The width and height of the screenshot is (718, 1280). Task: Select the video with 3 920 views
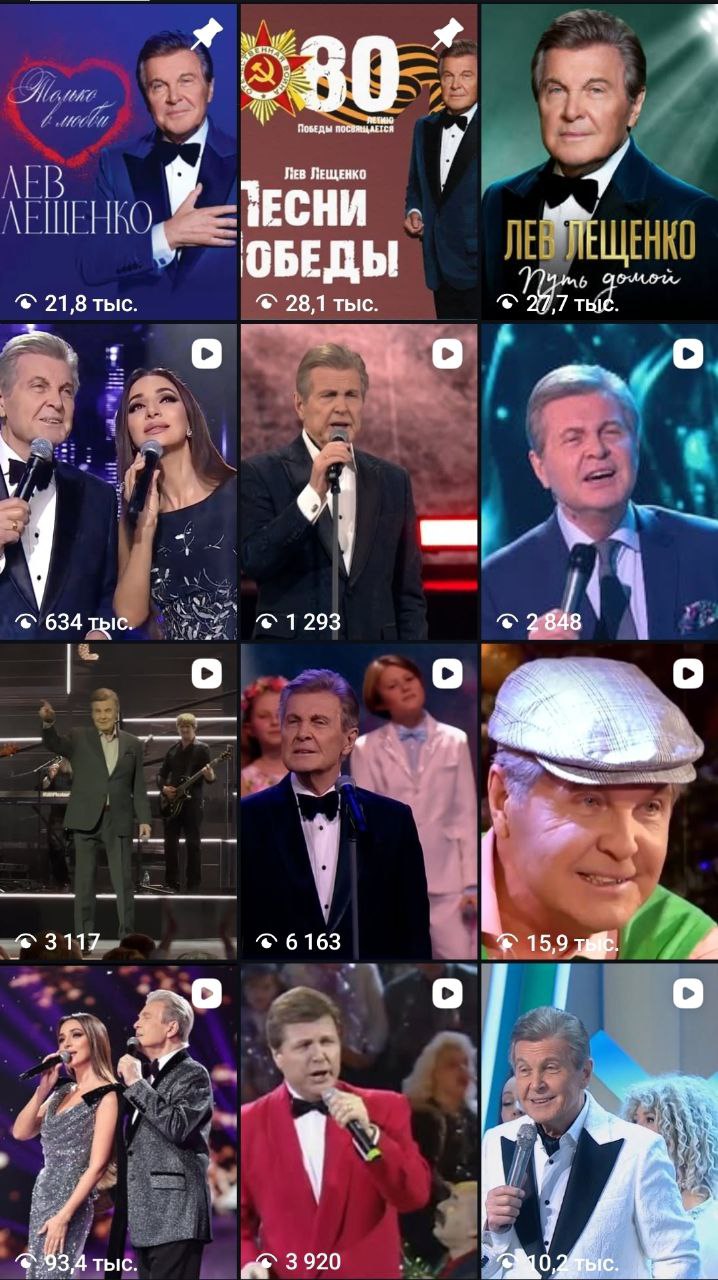(x=359, y=1121)
